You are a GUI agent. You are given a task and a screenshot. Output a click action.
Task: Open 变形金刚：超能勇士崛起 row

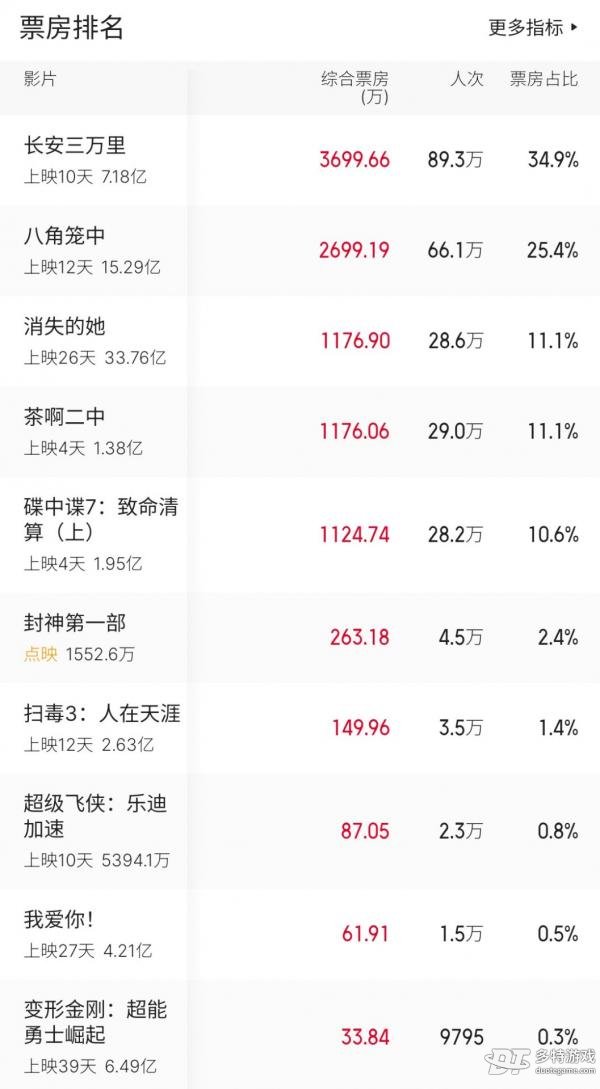(300, 1035)
